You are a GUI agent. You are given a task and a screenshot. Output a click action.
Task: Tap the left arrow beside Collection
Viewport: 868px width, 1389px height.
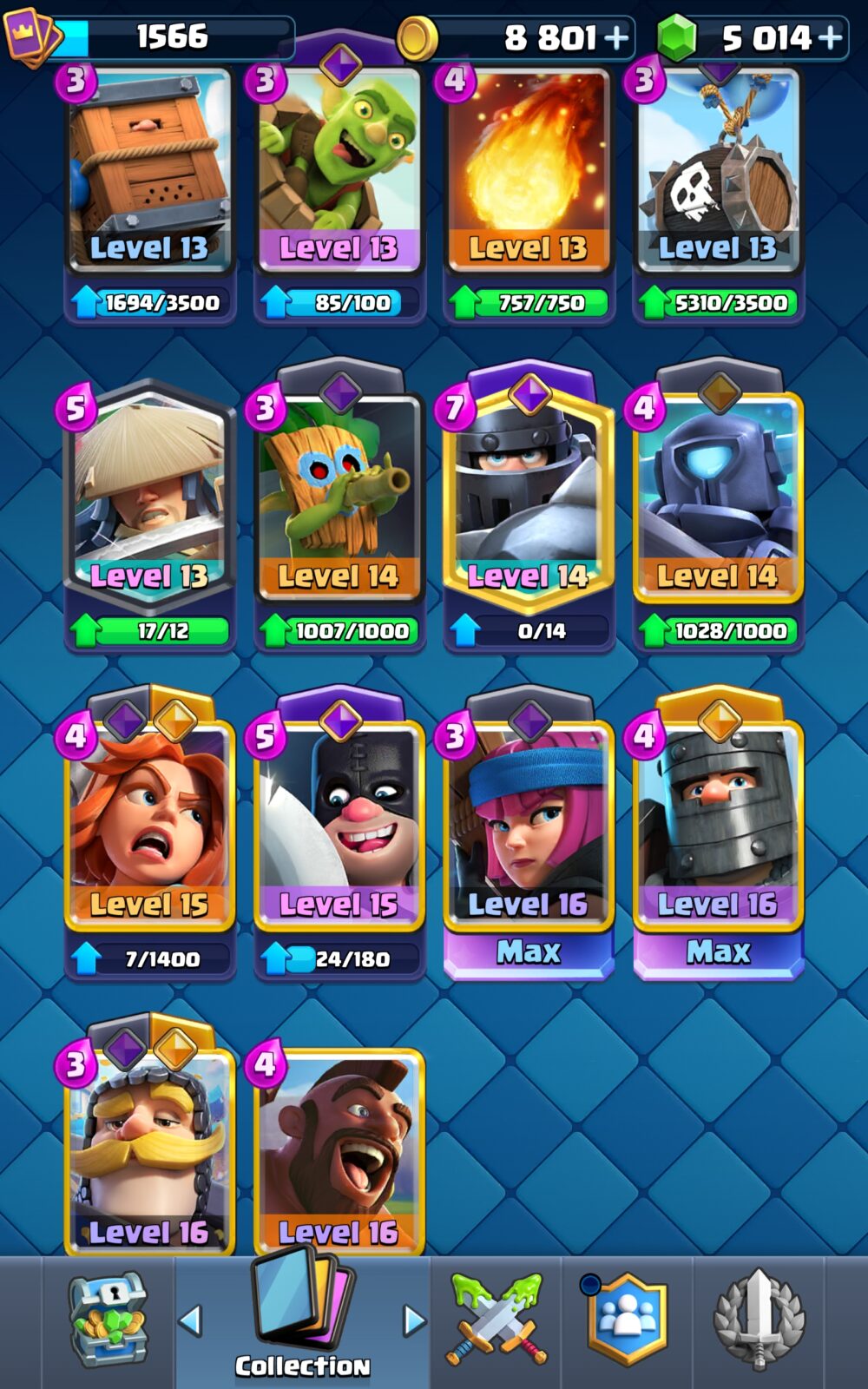[190, 1320]
